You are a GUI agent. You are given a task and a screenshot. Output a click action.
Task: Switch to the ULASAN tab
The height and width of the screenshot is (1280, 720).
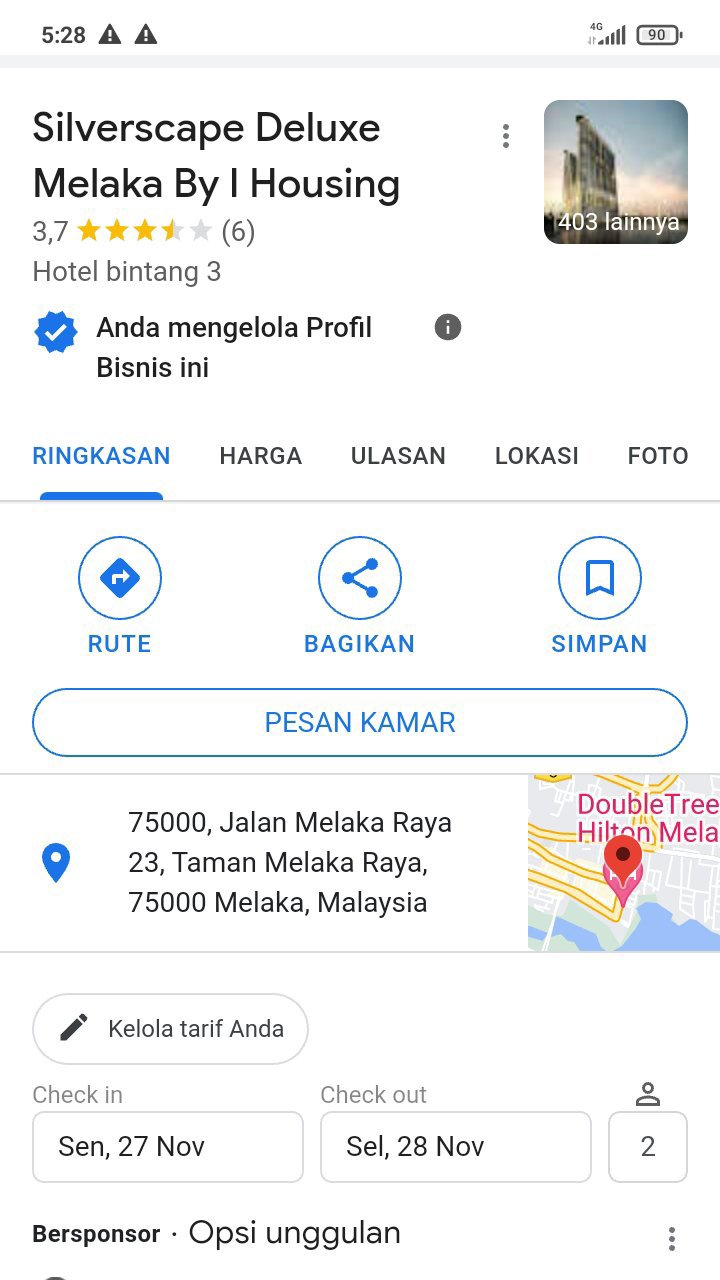(x=398, y=456)
